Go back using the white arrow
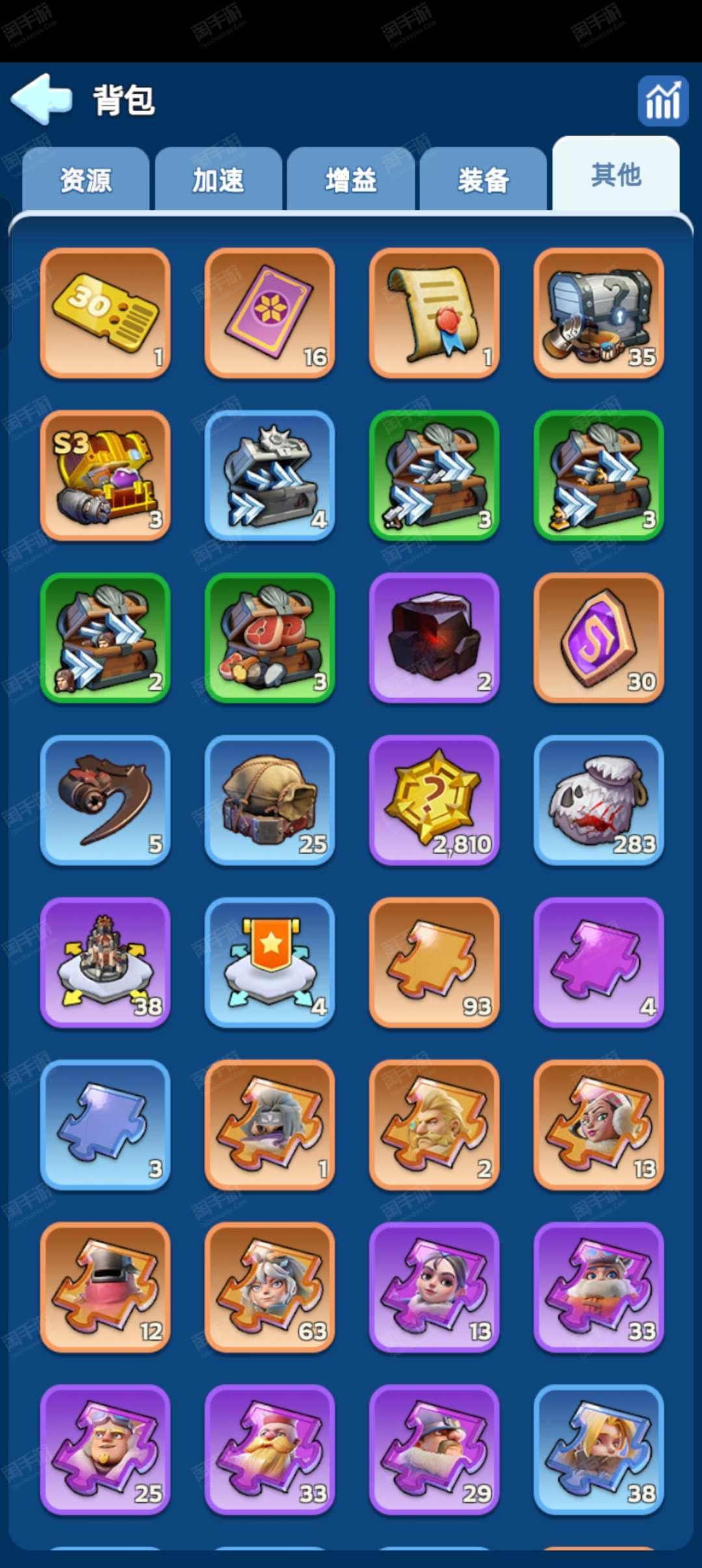The image size is (702, 1568). 42,99
